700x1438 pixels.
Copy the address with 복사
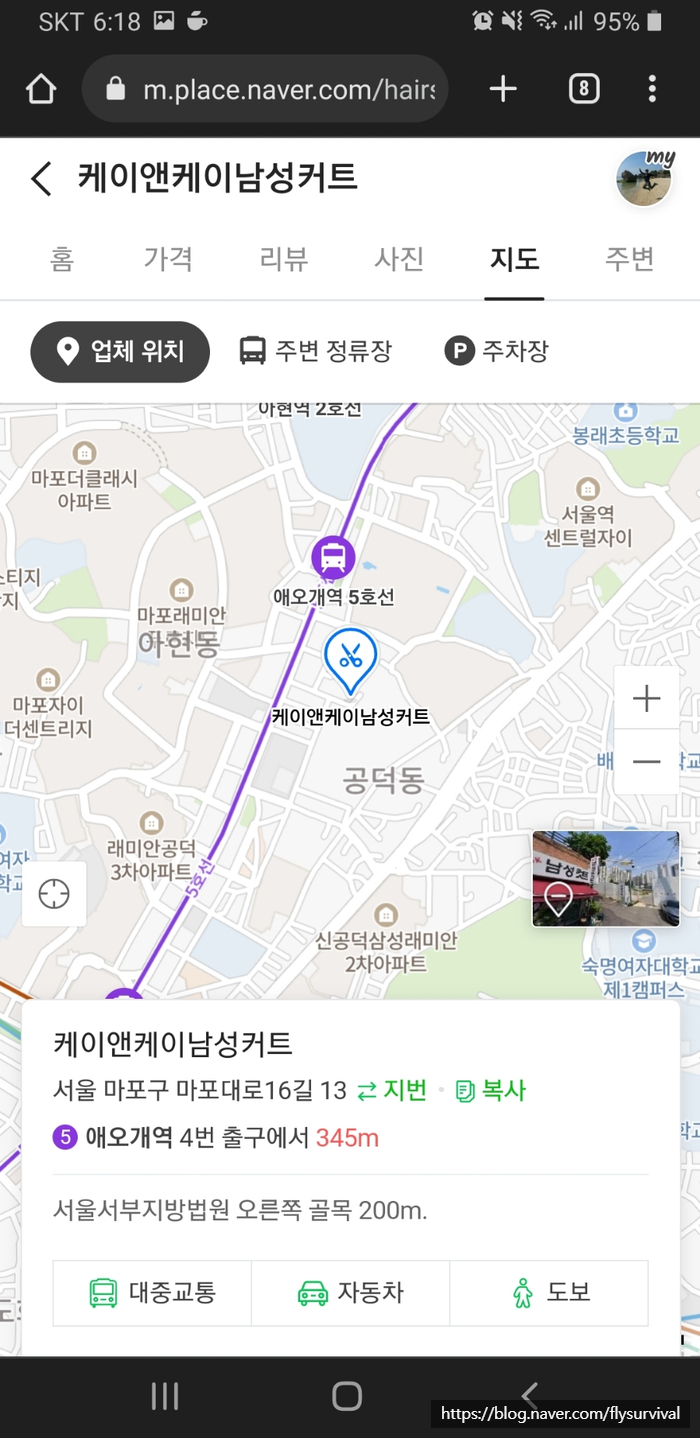[x=491, y=1090]
